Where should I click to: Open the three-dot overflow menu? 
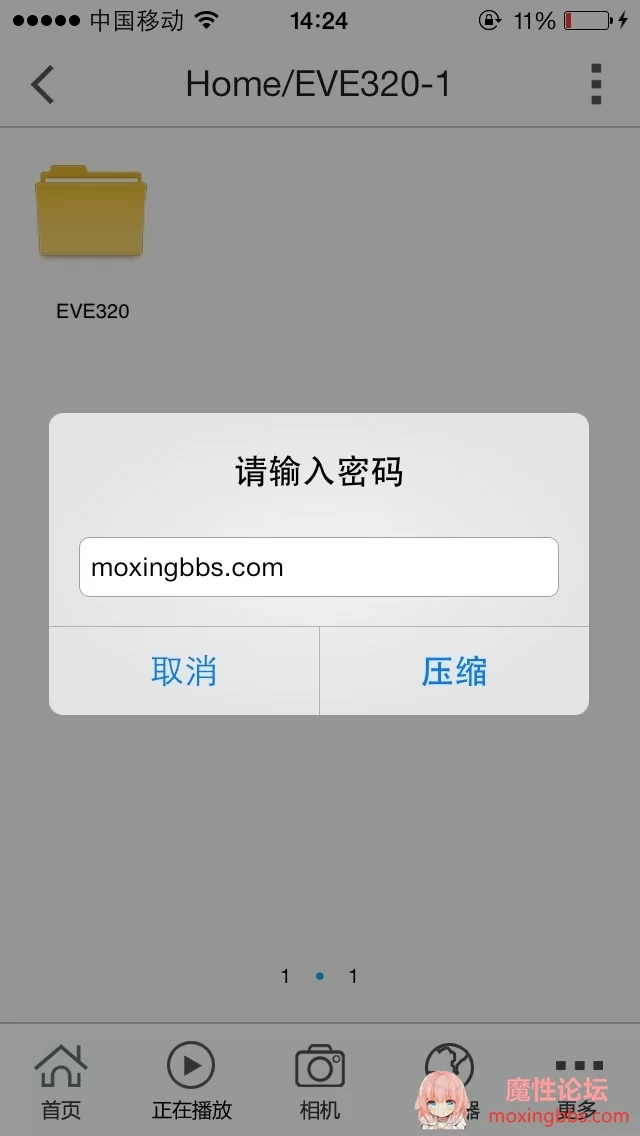[x=596, y=85]
